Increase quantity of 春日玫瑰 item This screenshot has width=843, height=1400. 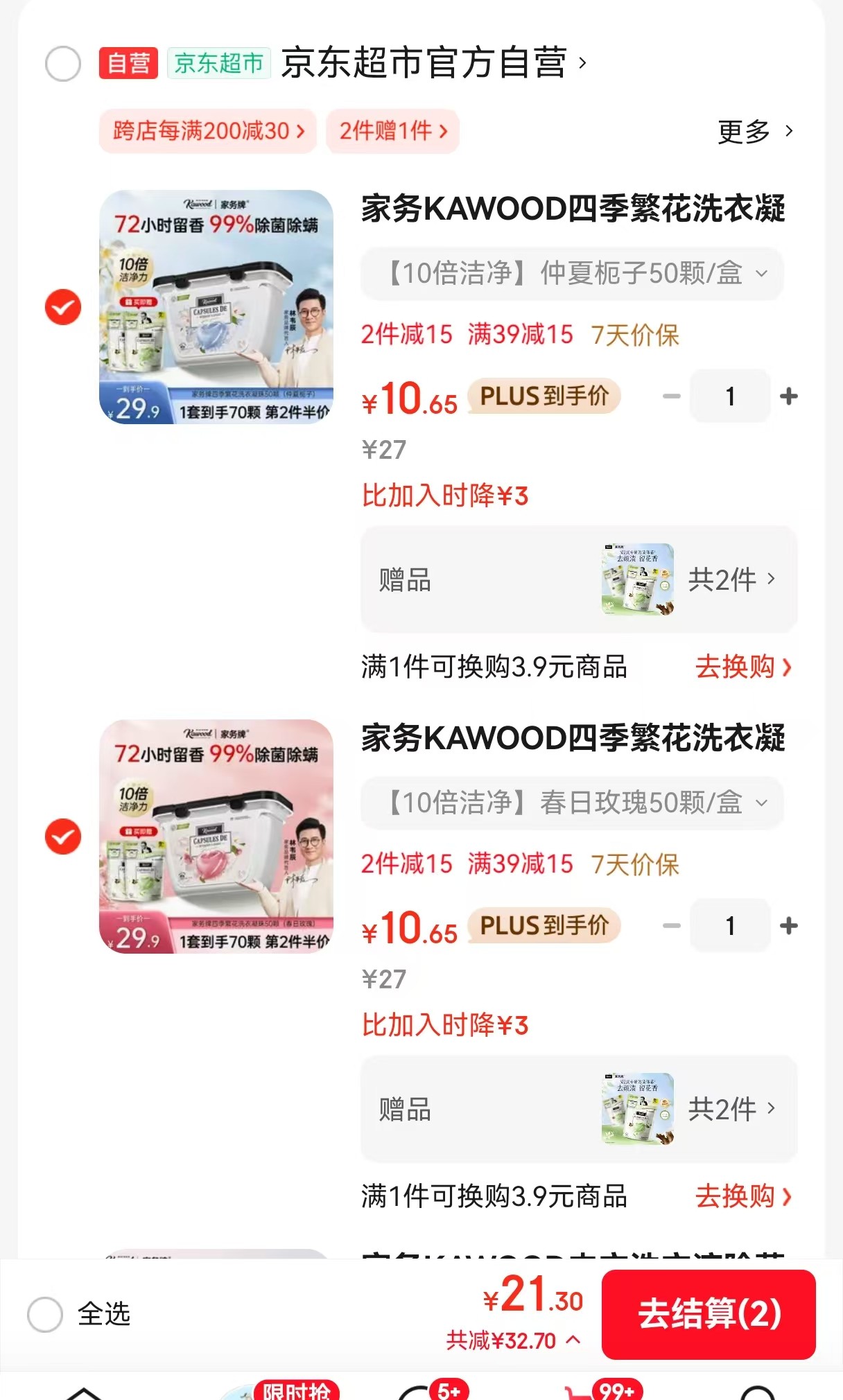click(788, 926)
